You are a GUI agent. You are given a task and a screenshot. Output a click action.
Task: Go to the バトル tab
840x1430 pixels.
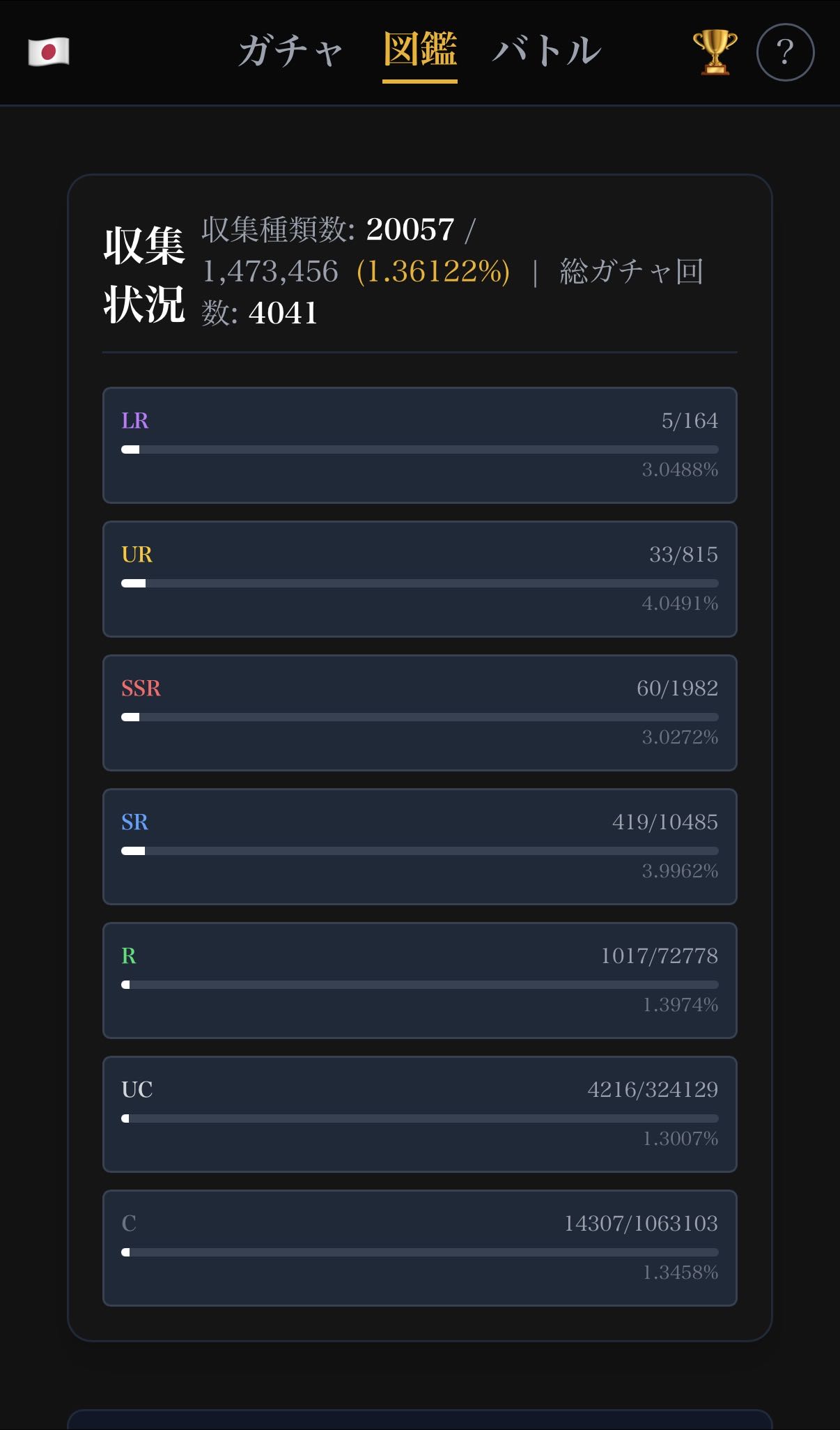tap(547, 52)
